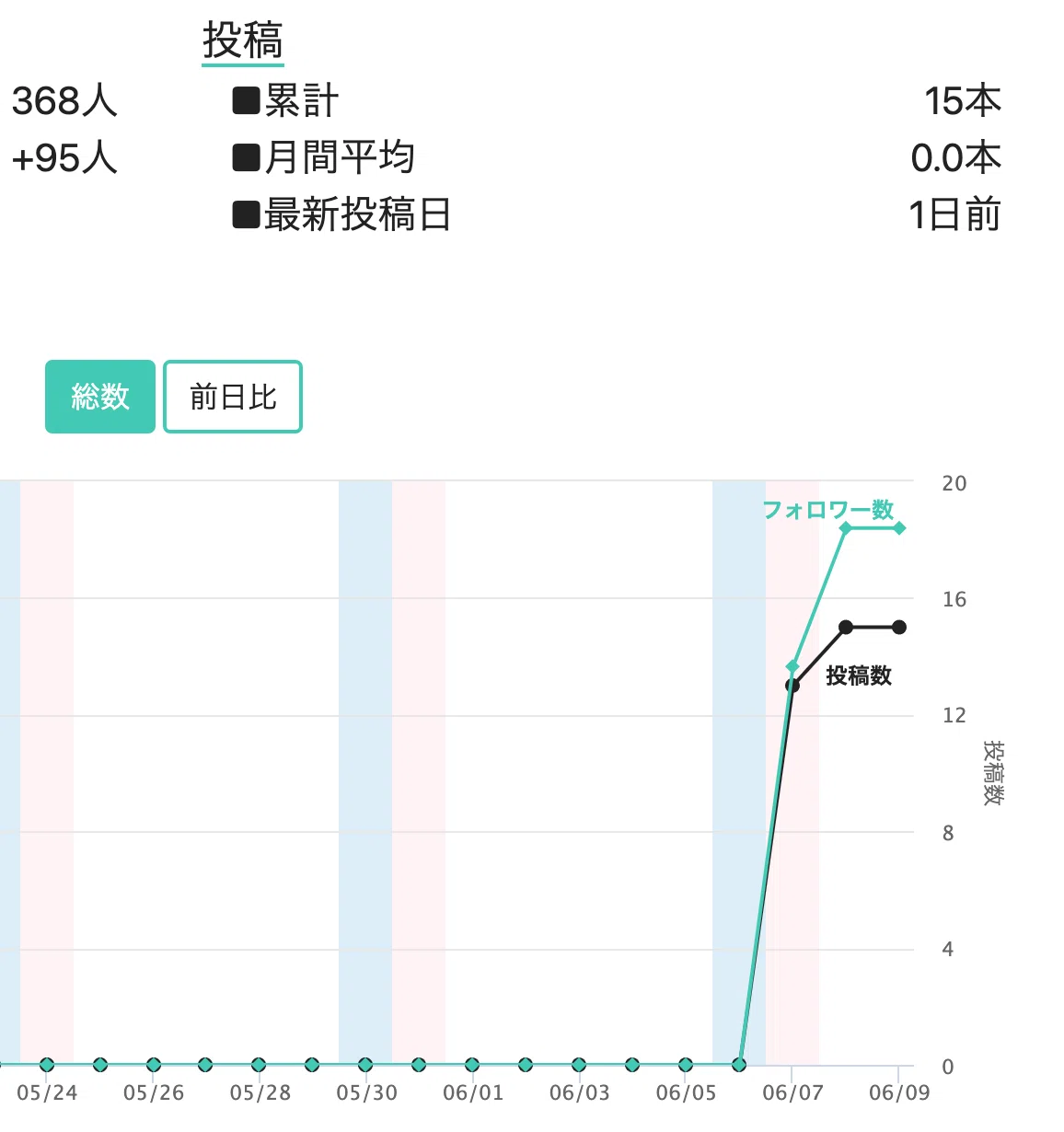The image size is (1064, 1132).
Task: Select the 総数 totals view
Action: coord(100,397)
